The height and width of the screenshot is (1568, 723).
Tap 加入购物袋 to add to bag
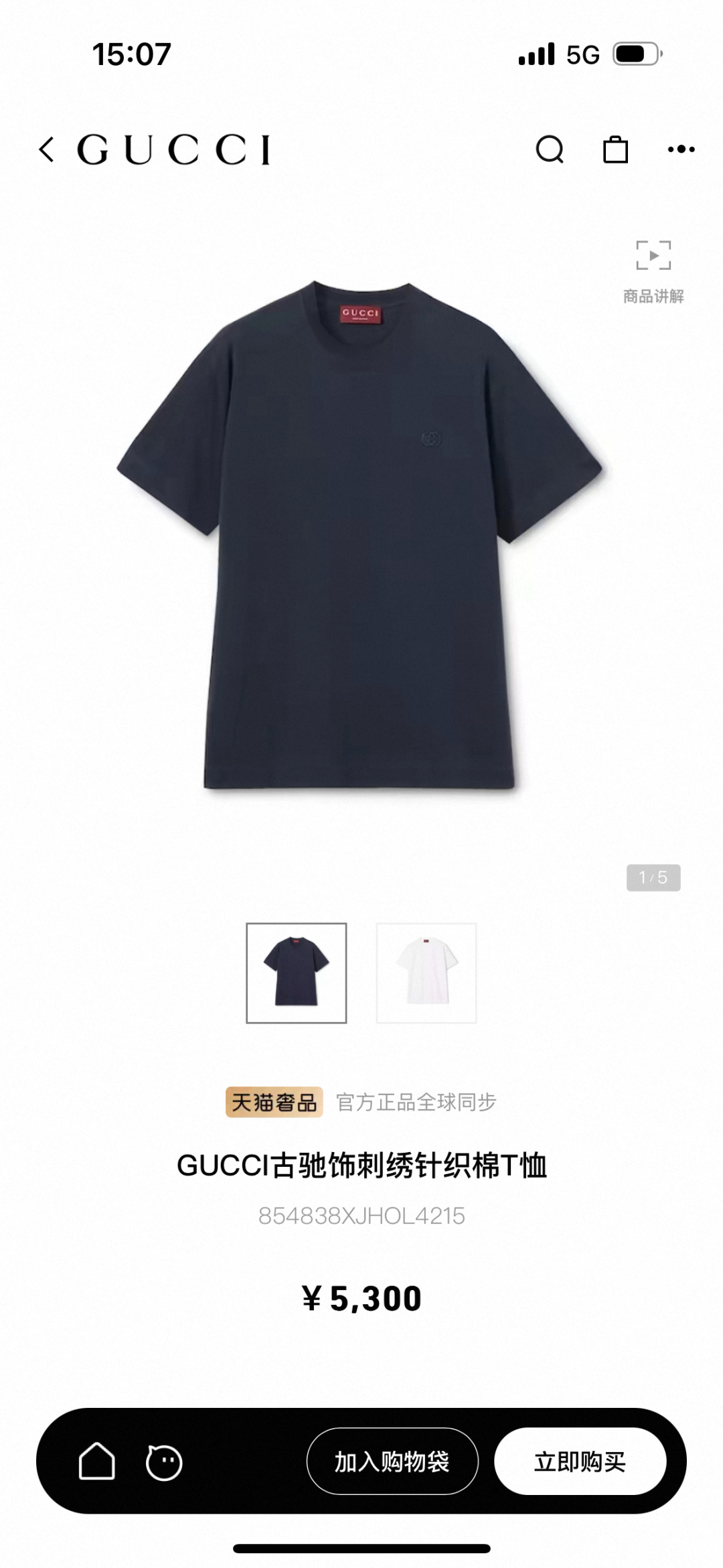[392, 1461]
